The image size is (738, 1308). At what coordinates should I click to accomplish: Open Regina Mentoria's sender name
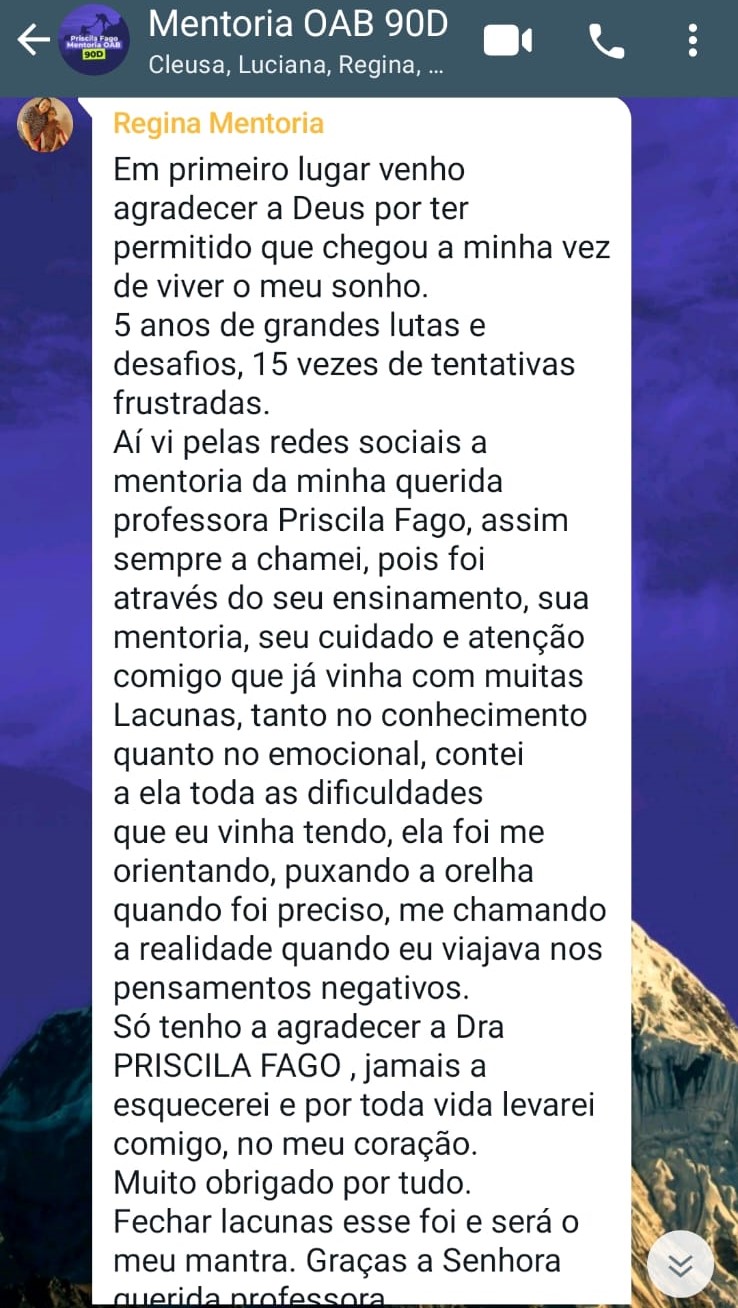pos(218,123)
